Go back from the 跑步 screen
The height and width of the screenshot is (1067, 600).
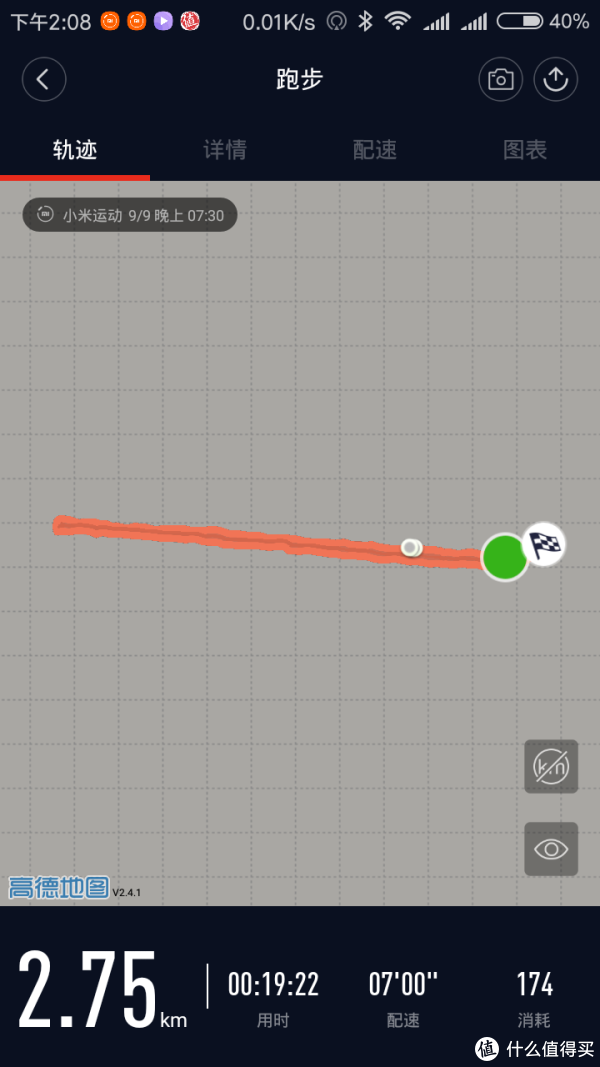pos(44,80)
